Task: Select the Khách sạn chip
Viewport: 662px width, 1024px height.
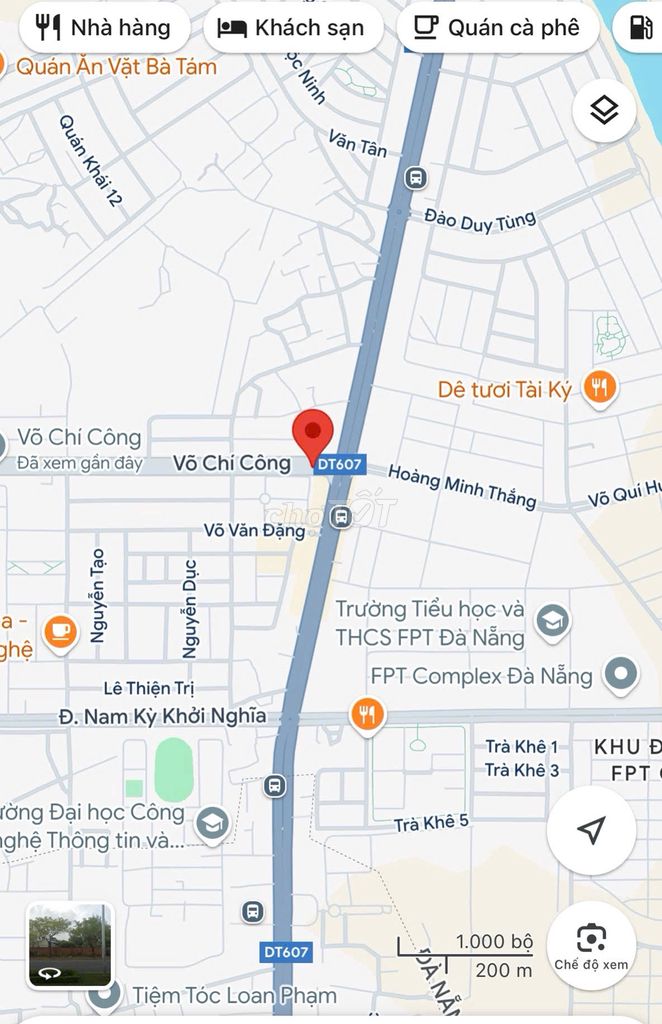Action: pyautogui.click(x=293, y=28)
